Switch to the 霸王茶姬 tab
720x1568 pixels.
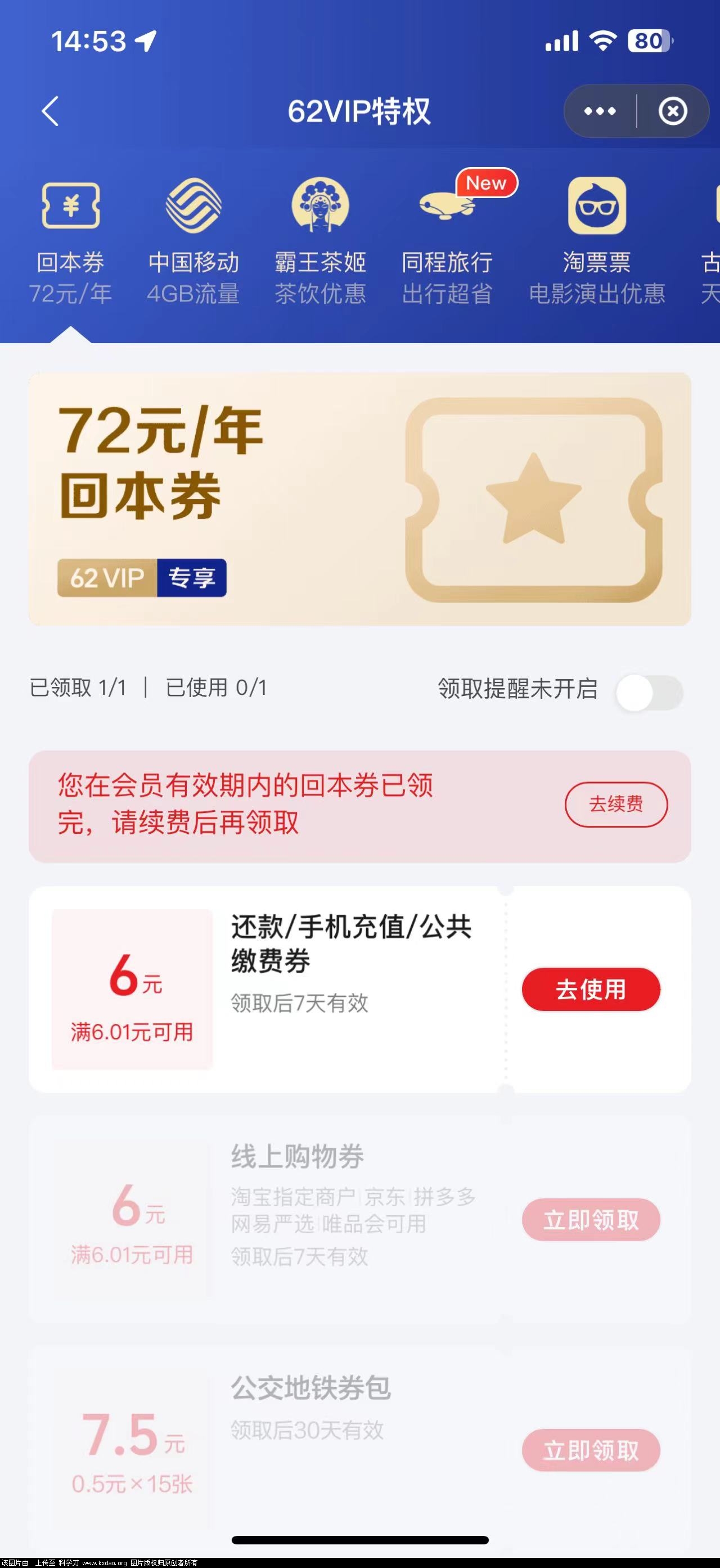(x=320, y=240)
